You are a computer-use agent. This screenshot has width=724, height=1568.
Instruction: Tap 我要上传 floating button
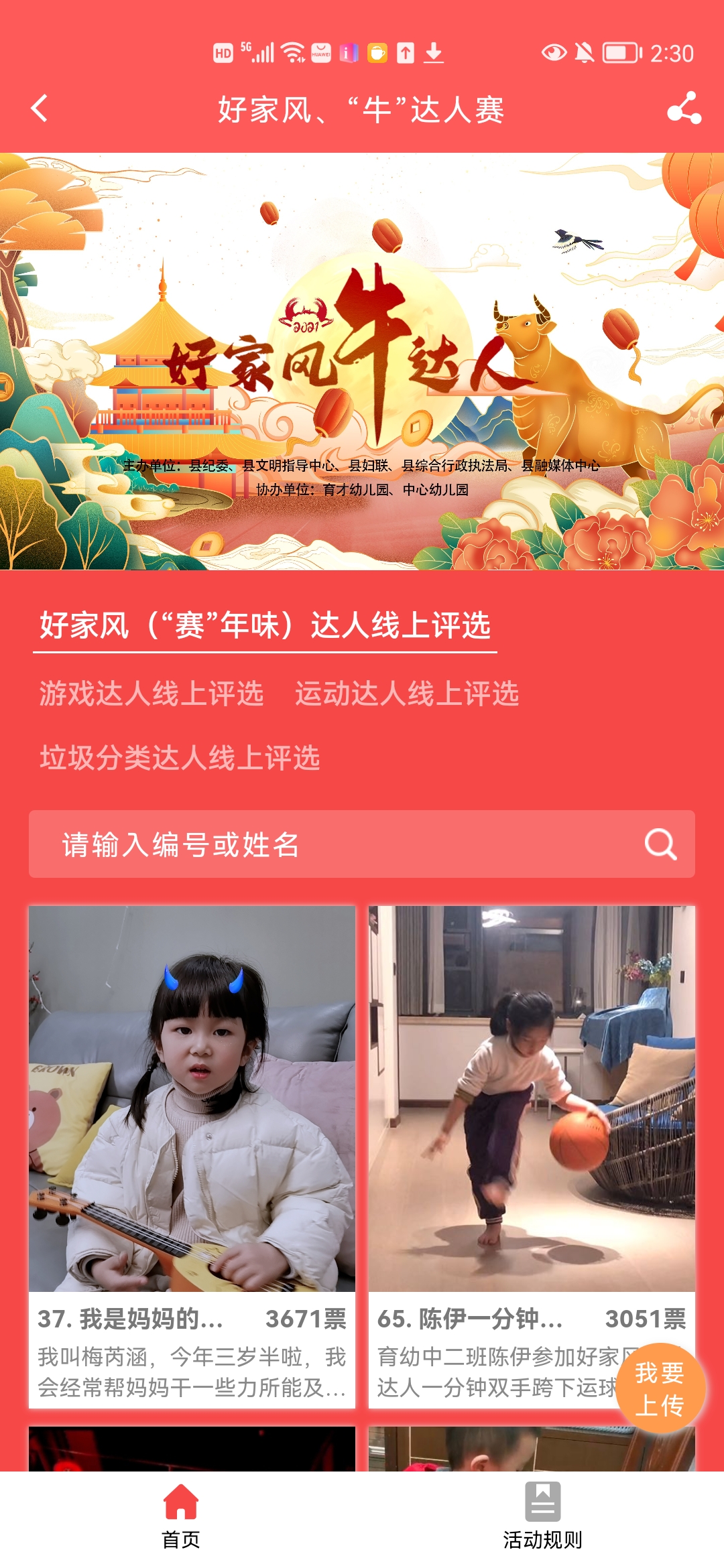pyautogui.click(x=660, y=1388)
